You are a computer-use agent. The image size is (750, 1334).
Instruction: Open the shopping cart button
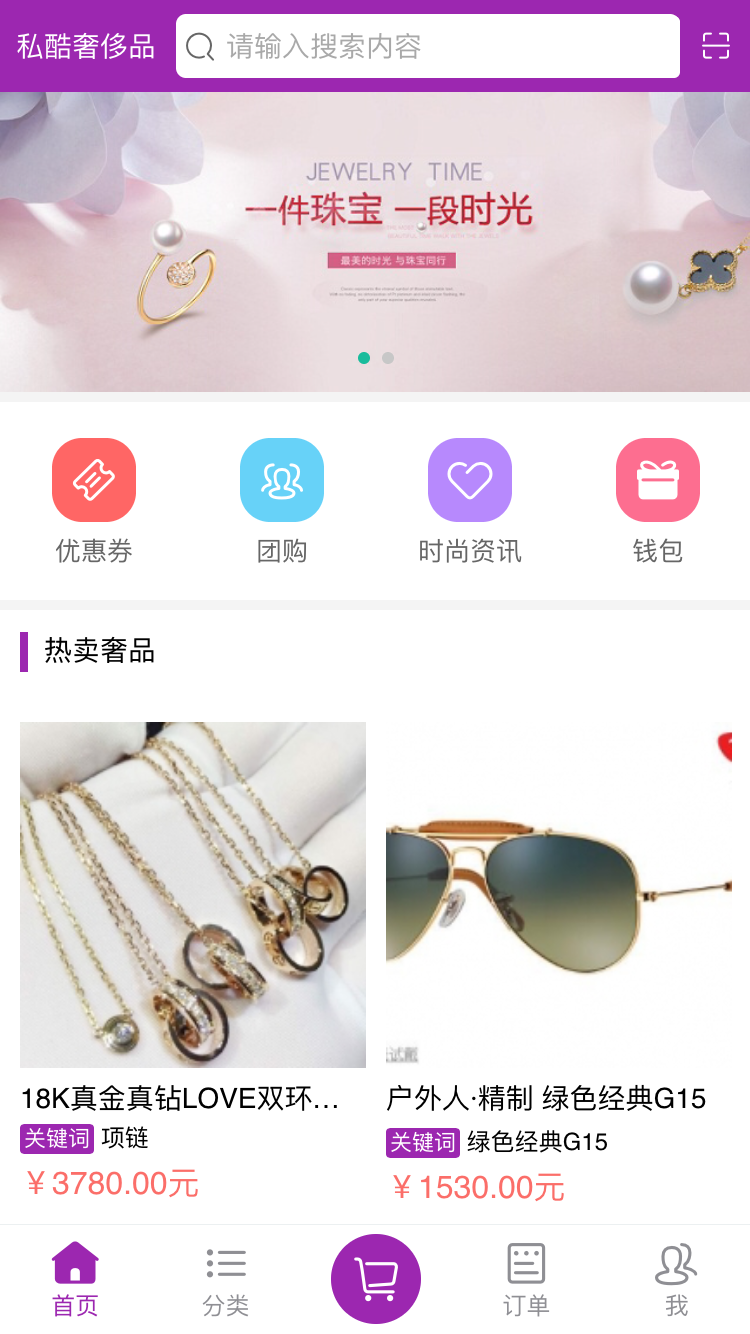coord(375,1279)
